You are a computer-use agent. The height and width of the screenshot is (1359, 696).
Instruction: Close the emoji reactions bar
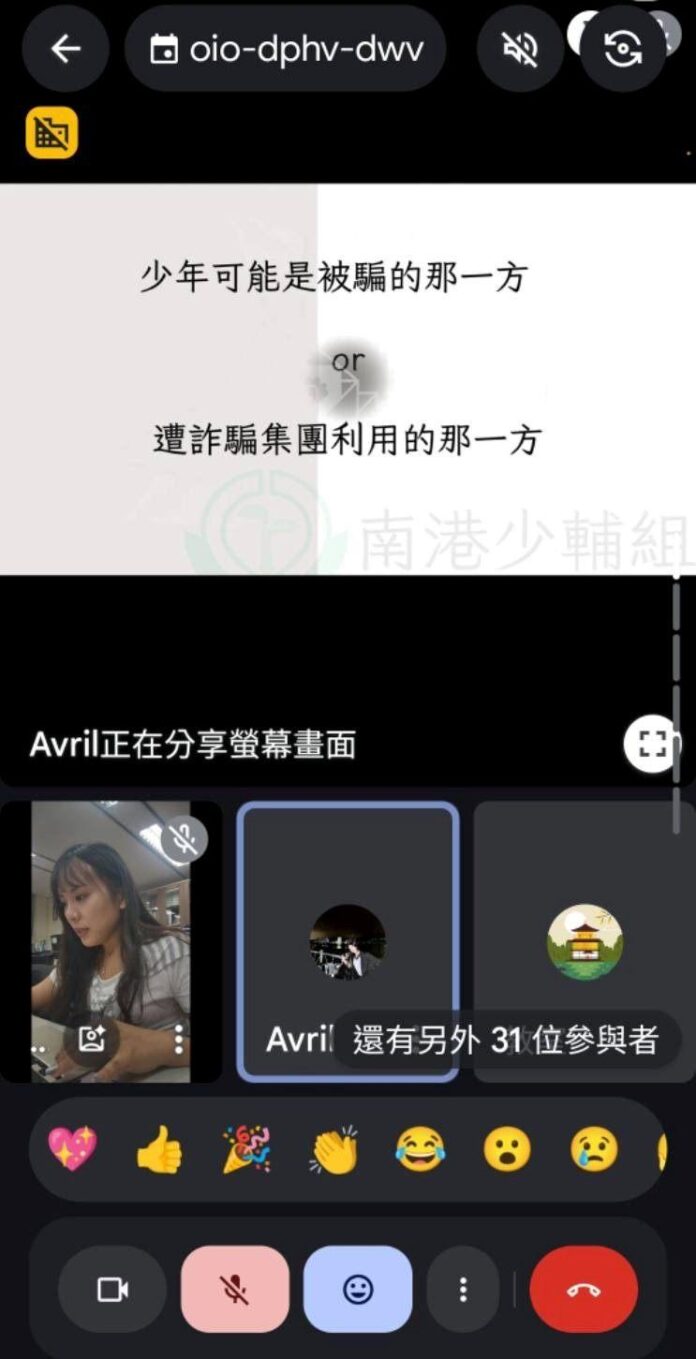tap(358, 1290)
